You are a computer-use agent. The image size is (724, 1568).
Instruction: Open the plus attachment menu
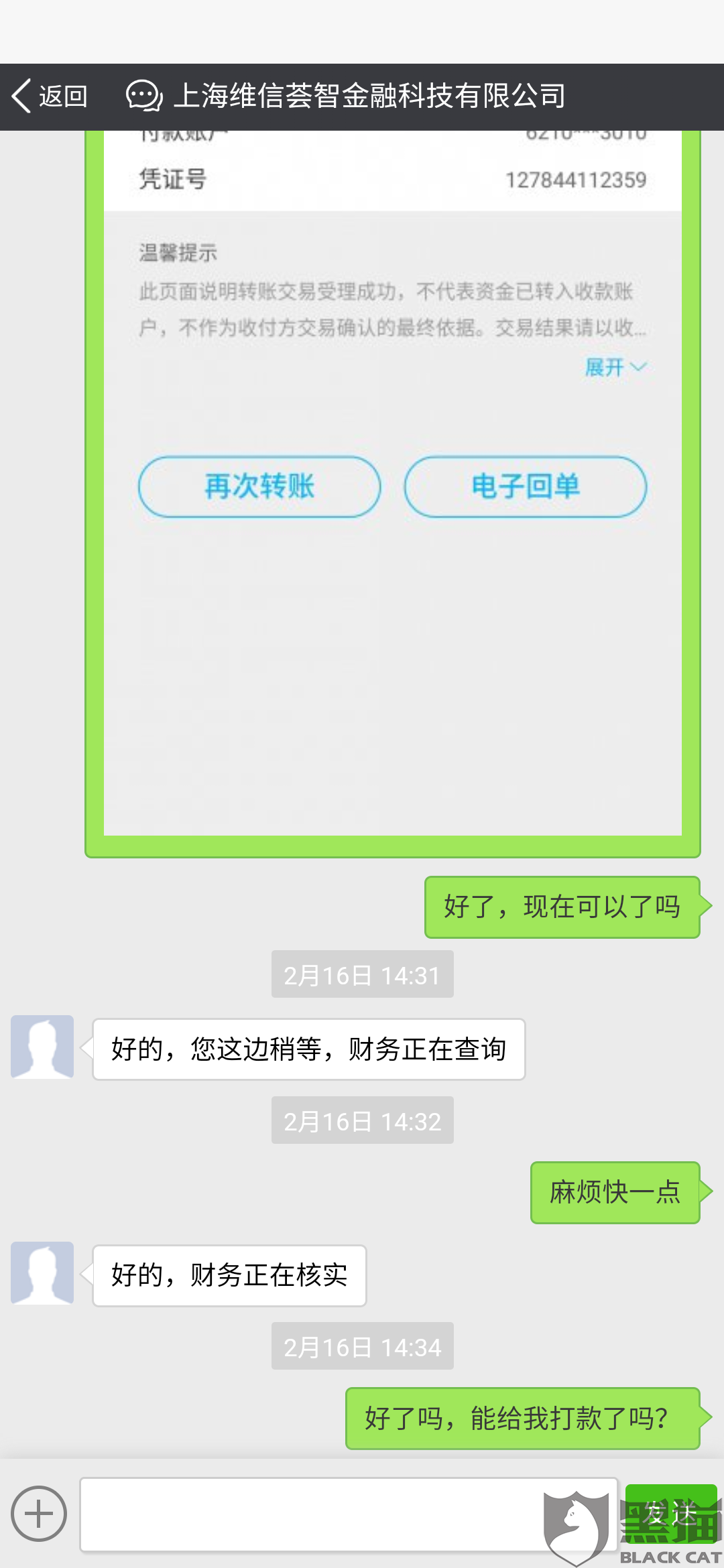[39, 1514]
